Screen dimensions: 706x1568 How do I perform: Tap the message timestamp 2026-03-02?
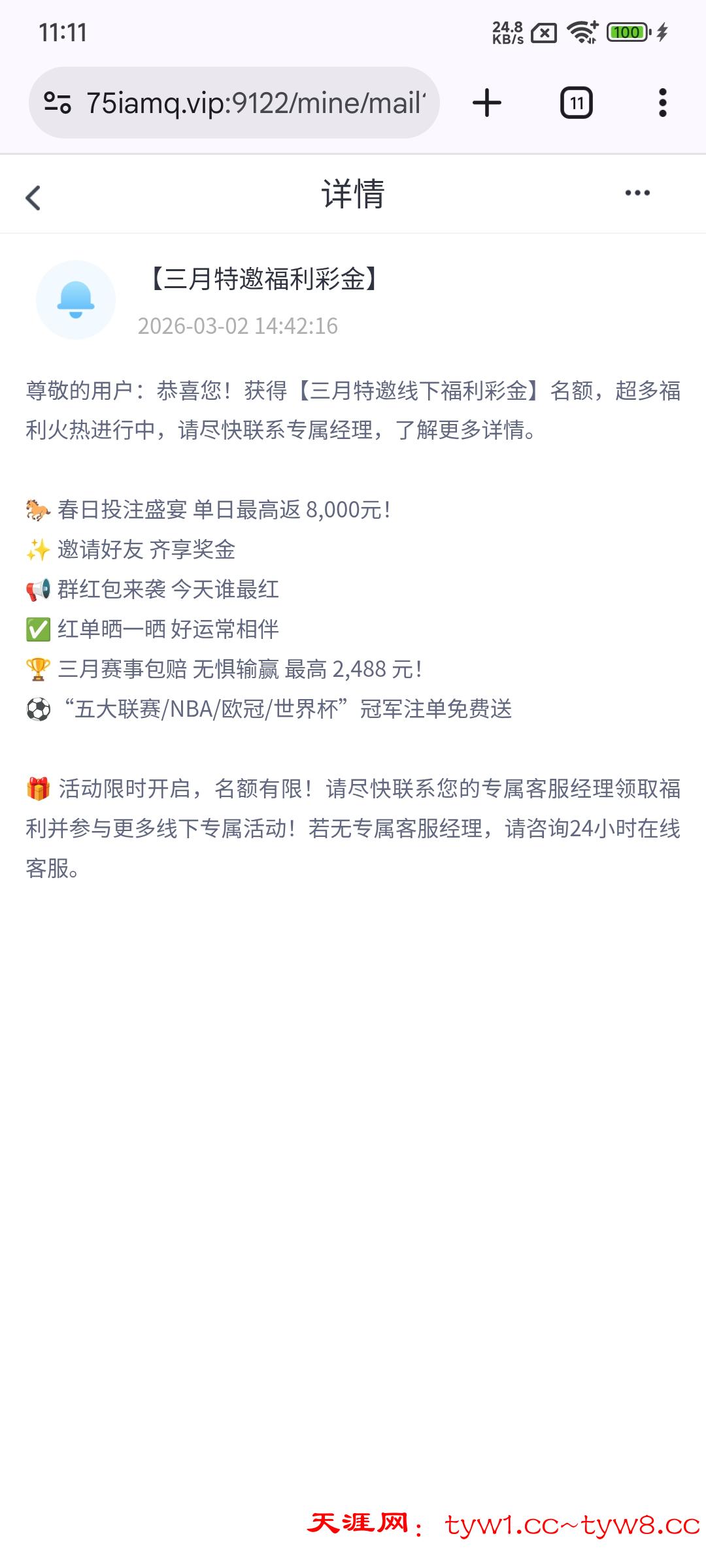239,327
